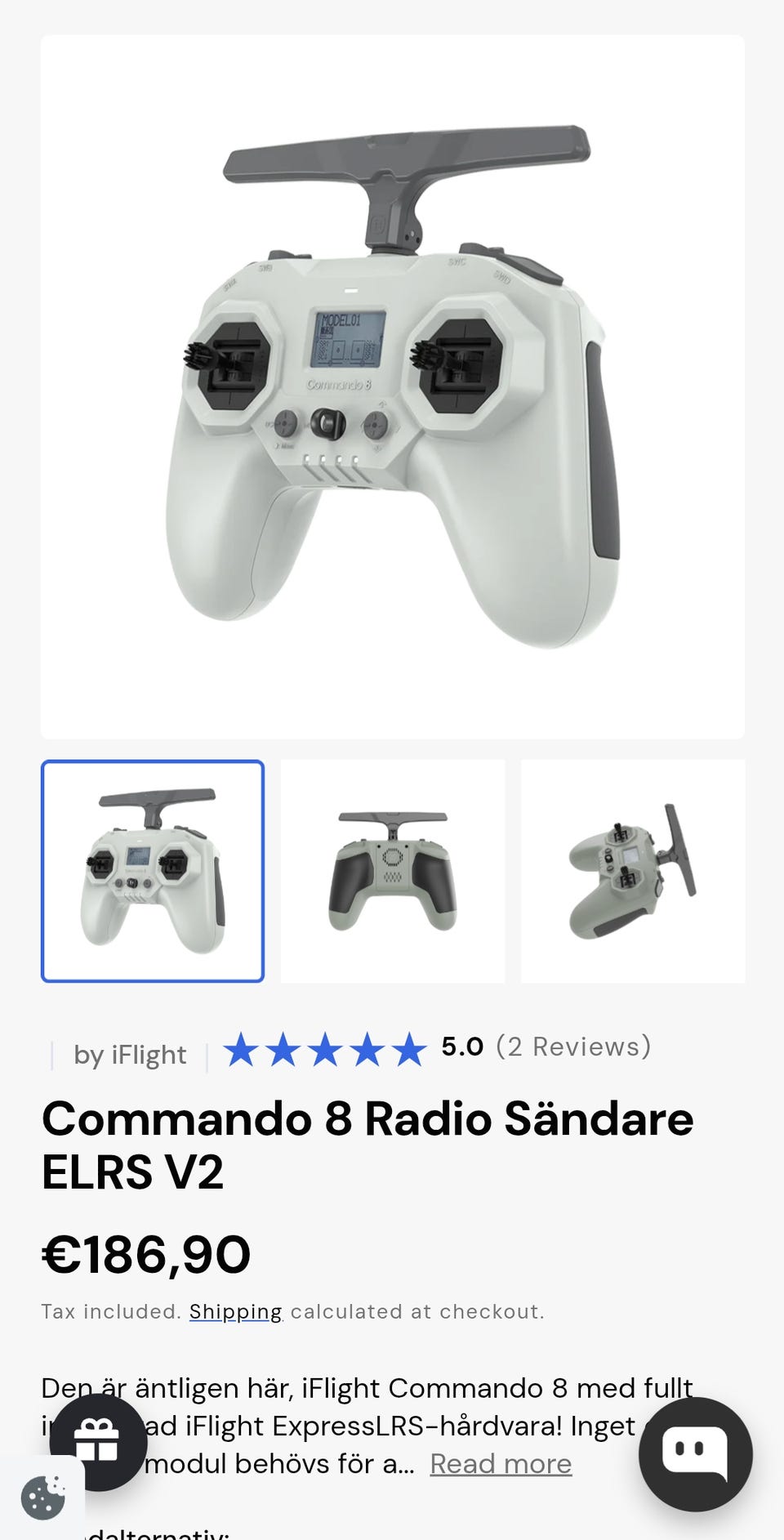The width and height of the screenshot is (784, 1540).
Task: Open the main Commando 8 product image
Action: tap(392, 386)
